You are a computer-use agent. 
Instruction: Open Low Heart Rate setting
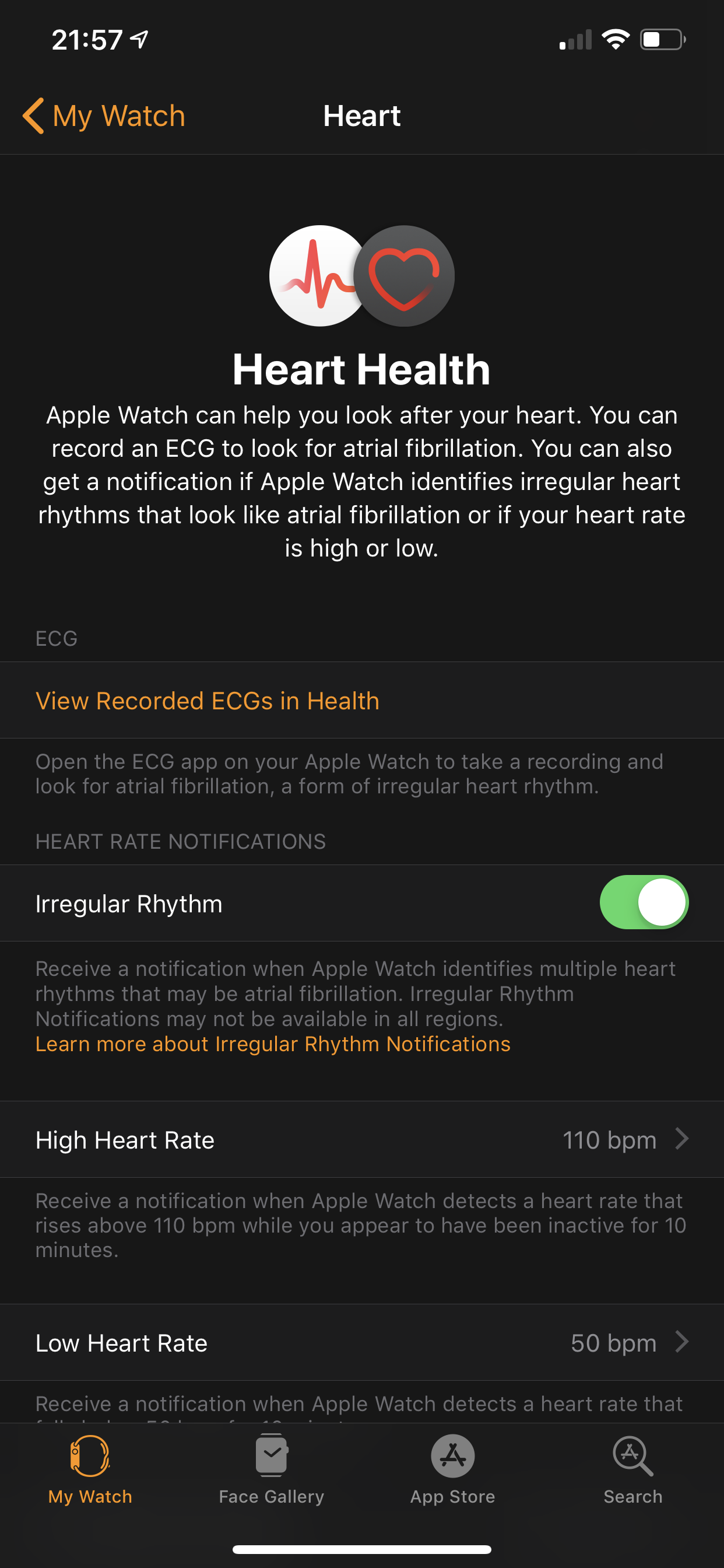pos(362,1342)
